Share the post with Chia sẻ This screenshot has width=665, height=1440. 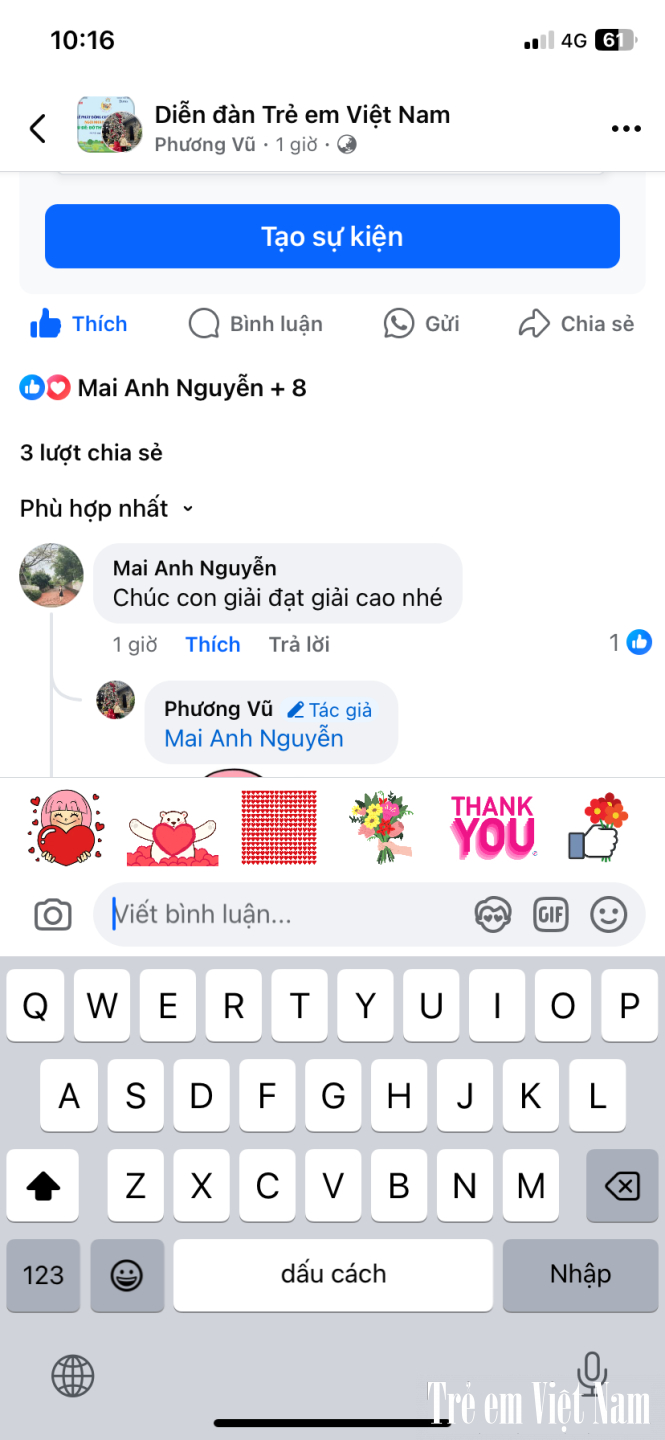pos(576,324)
